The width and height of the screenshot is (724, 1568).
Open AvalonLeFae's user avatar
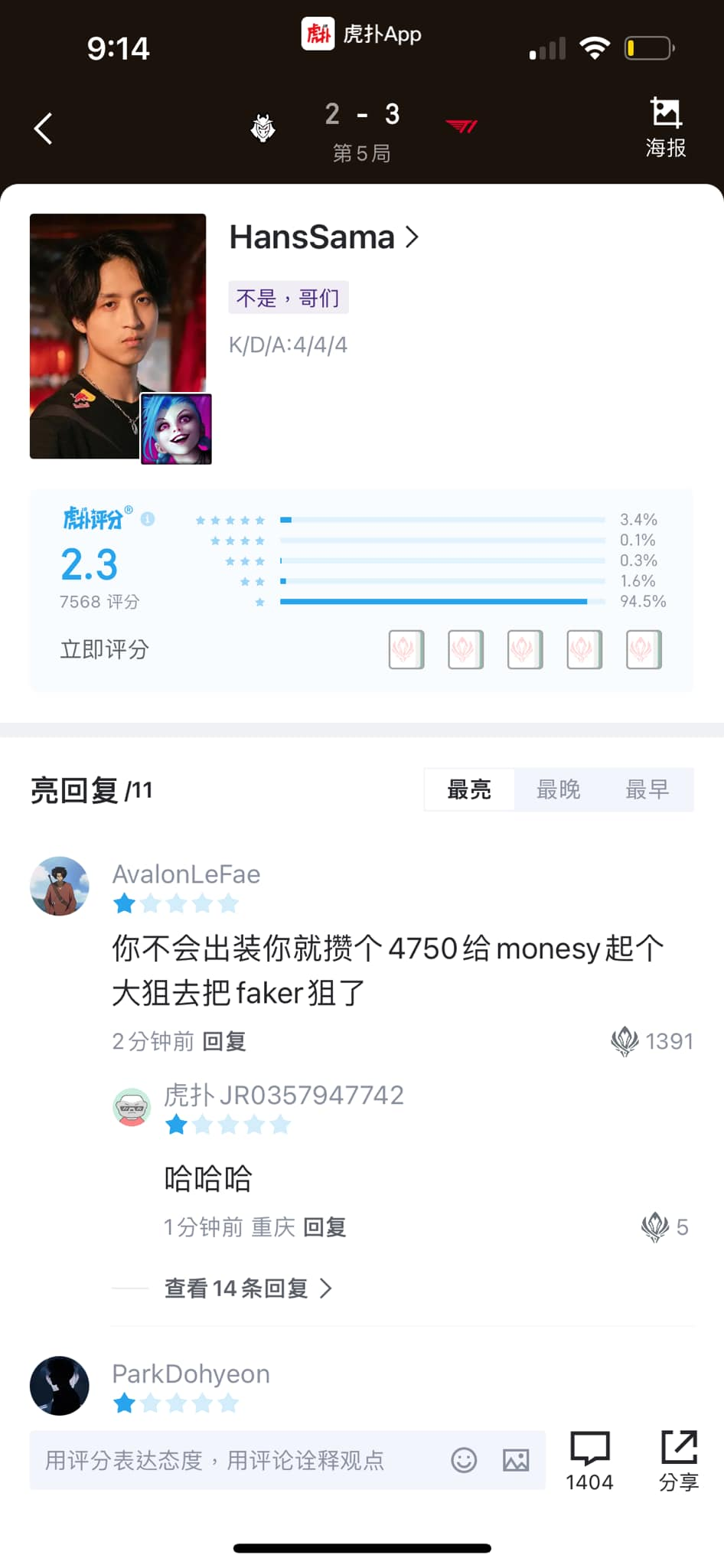coord(60,886)
